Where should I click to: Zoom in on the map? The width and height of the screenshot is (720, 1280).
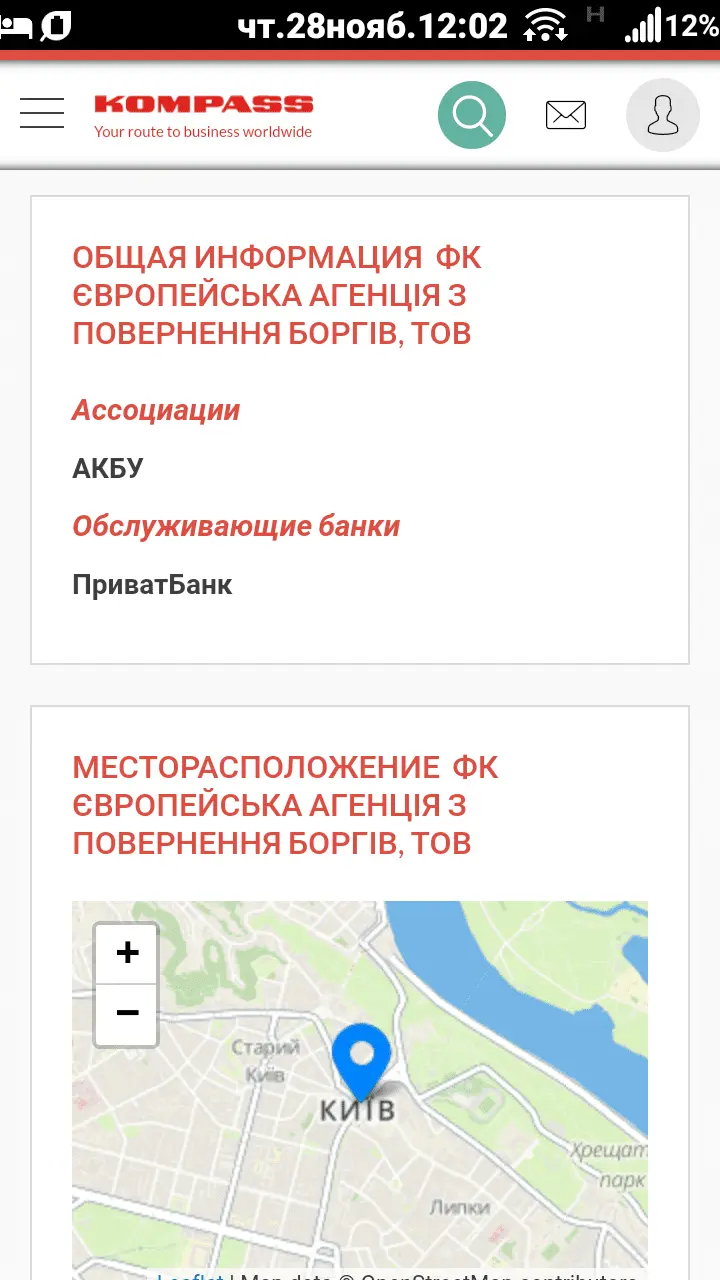(127, 953)
